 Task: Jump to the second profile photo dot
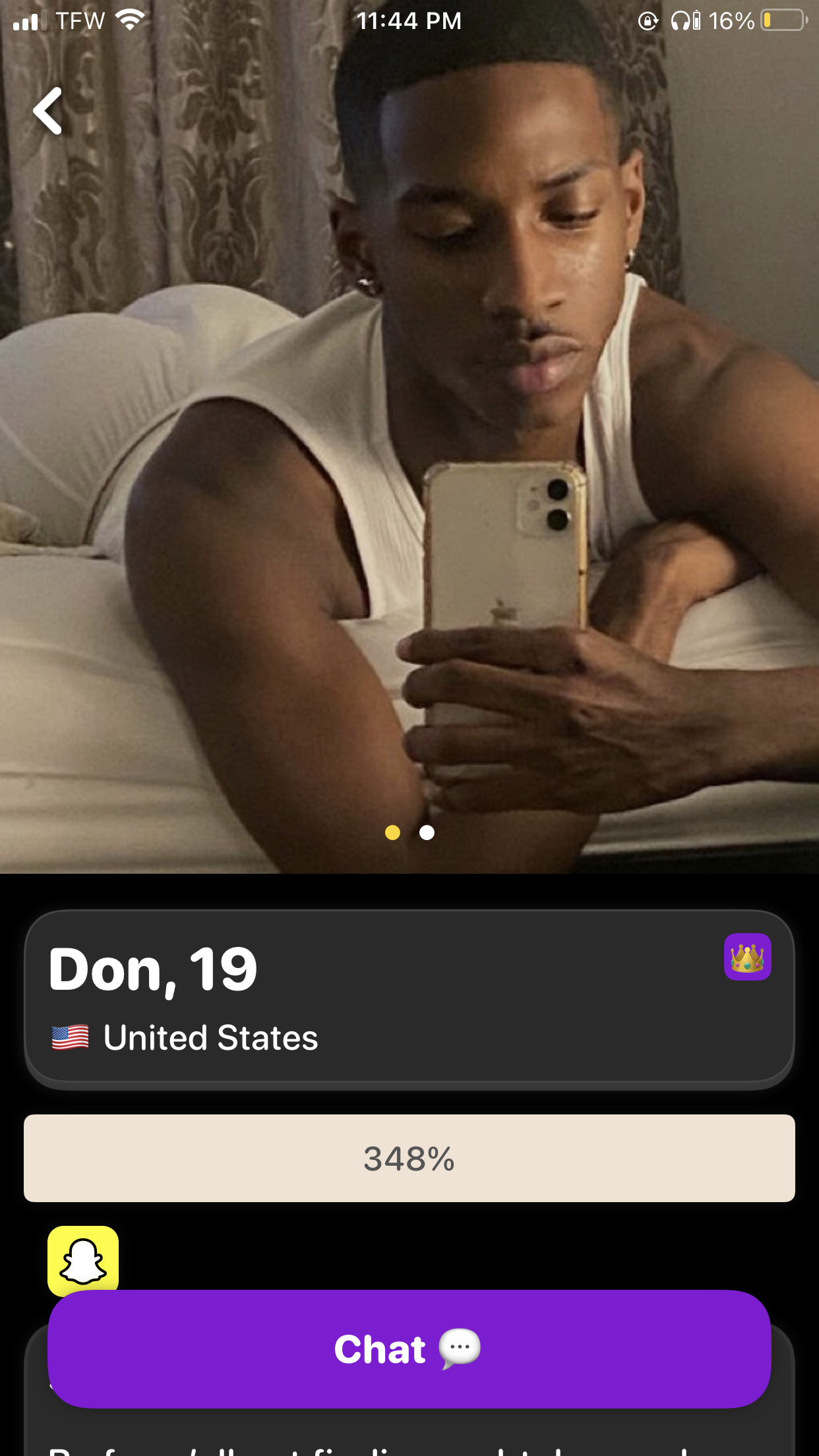[x=427, y=833]
